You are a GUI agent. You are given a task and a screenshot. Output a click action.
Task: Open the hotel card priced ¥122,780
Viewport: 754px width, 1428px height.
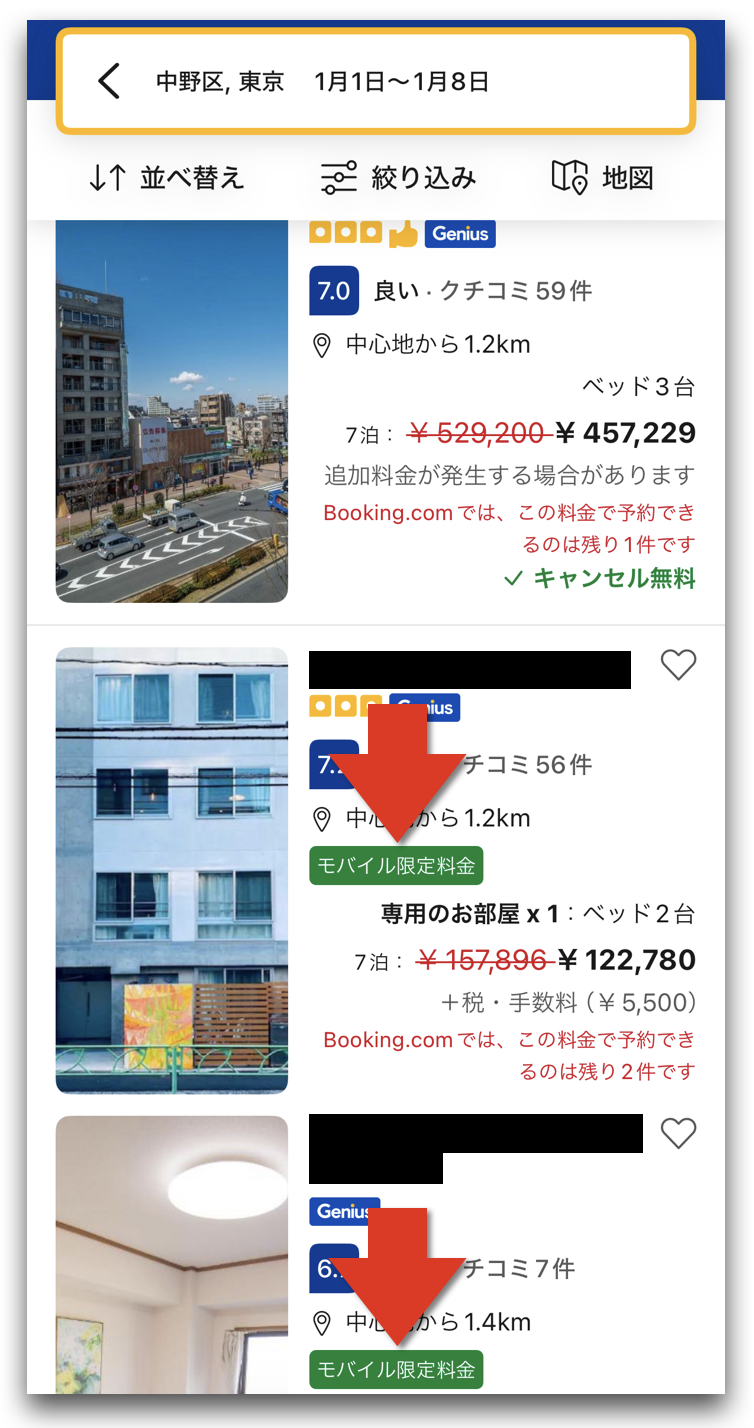point(500,960)
